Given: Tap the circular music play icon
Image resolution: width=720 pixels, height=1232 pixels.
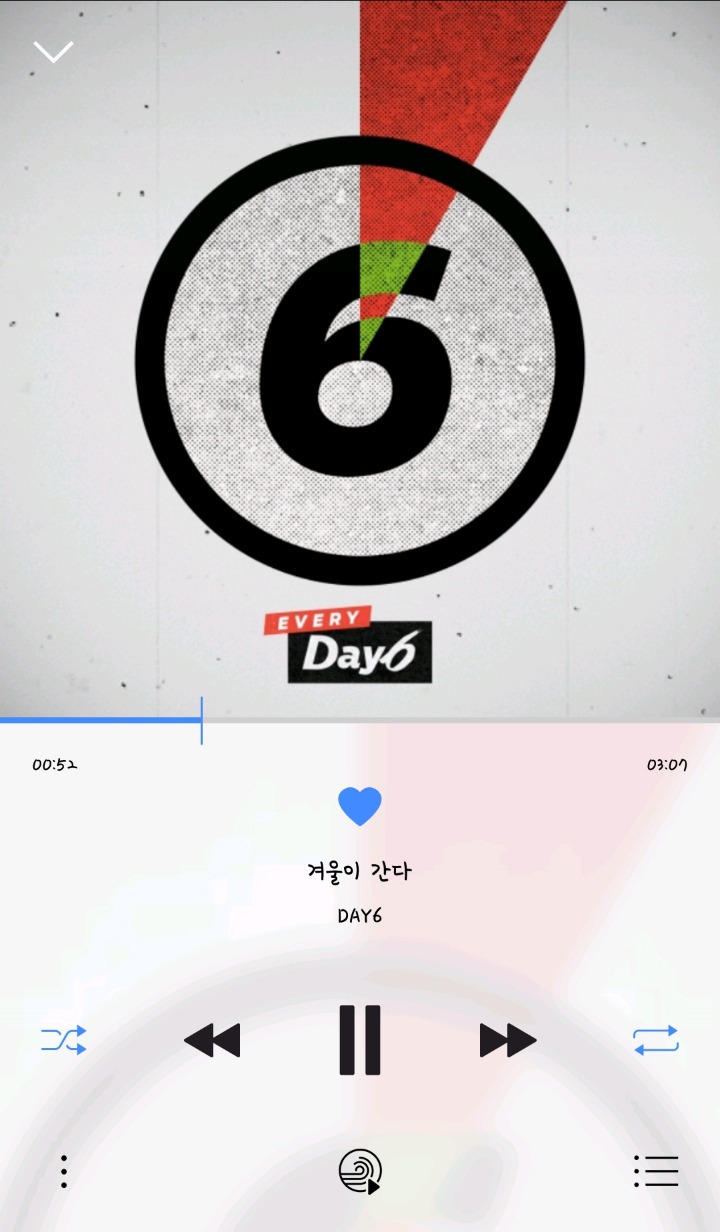Looking at the screenshot, I should [x=360, y=1171].
